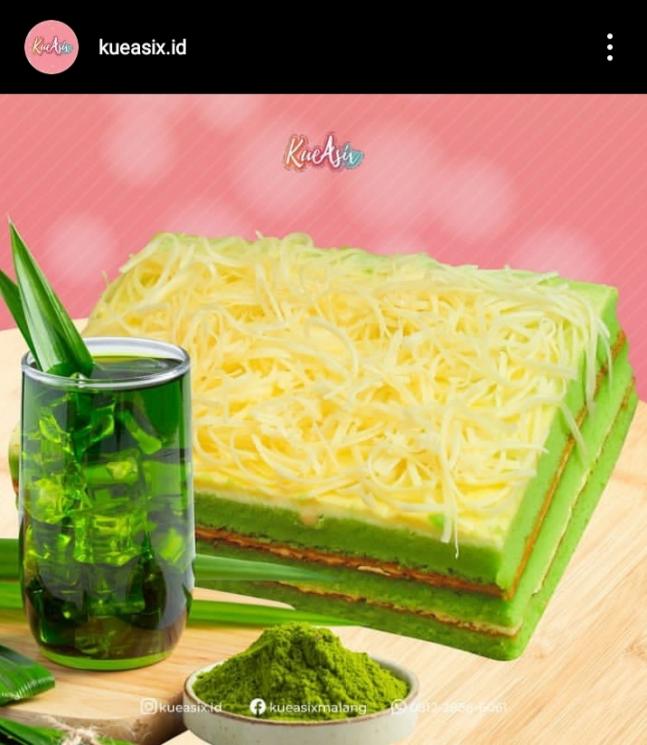This screenshot has height=745, width=647.
Task: Open the kueasix.id profile avatar
Action: coord(51,47)
